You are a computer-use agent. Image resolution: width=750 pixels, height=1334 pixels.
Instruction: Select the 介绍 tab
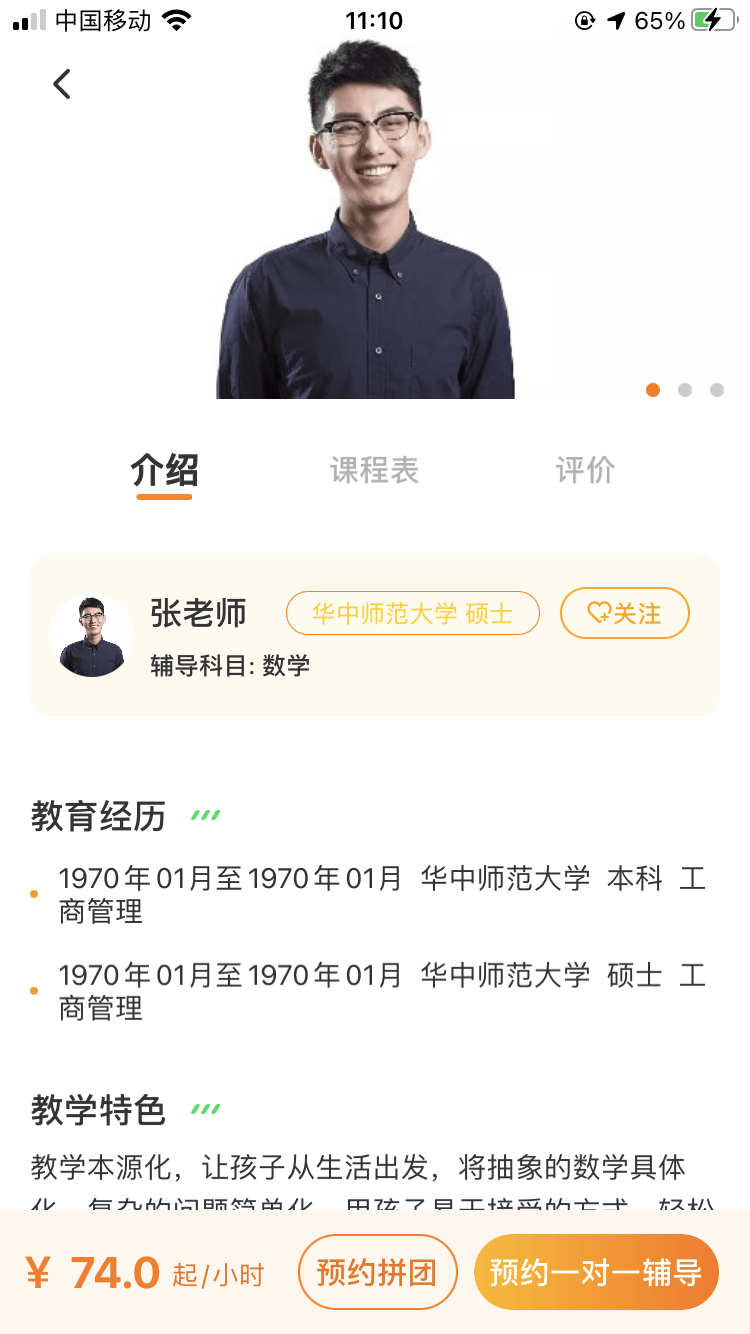pos(165,470)
